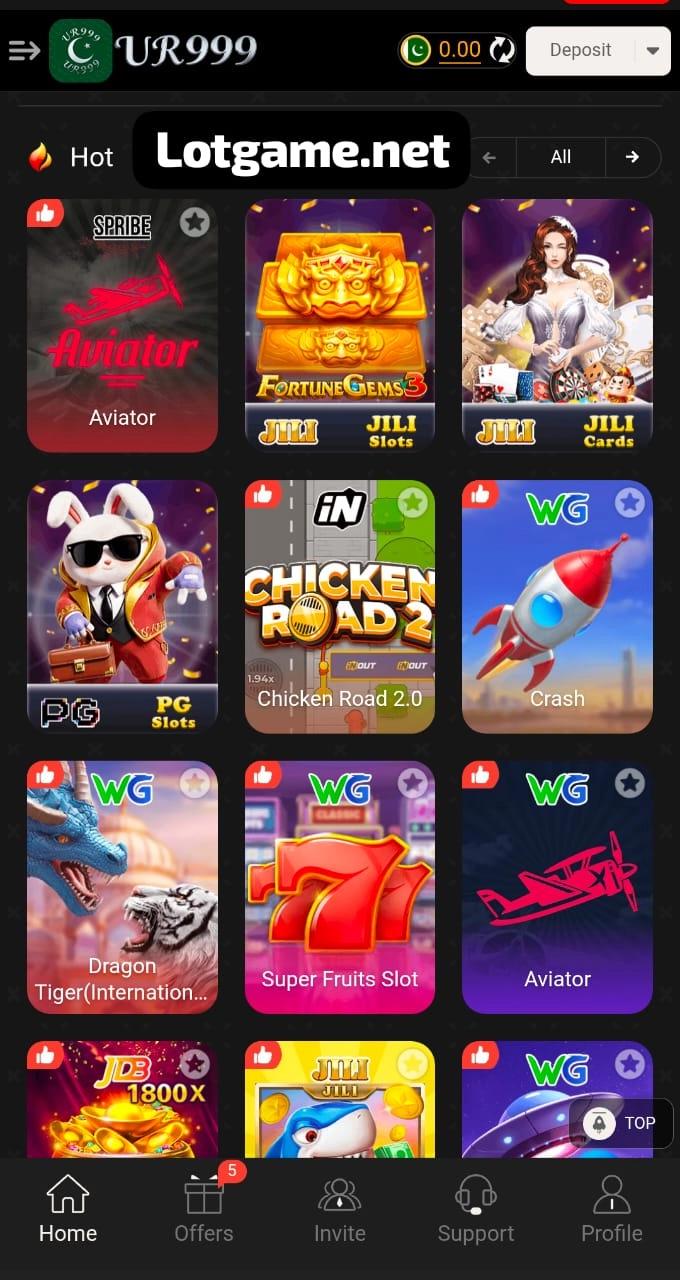The image size is (680, 1280).
Task: Go to the Profile tab
Action: 612,1210
